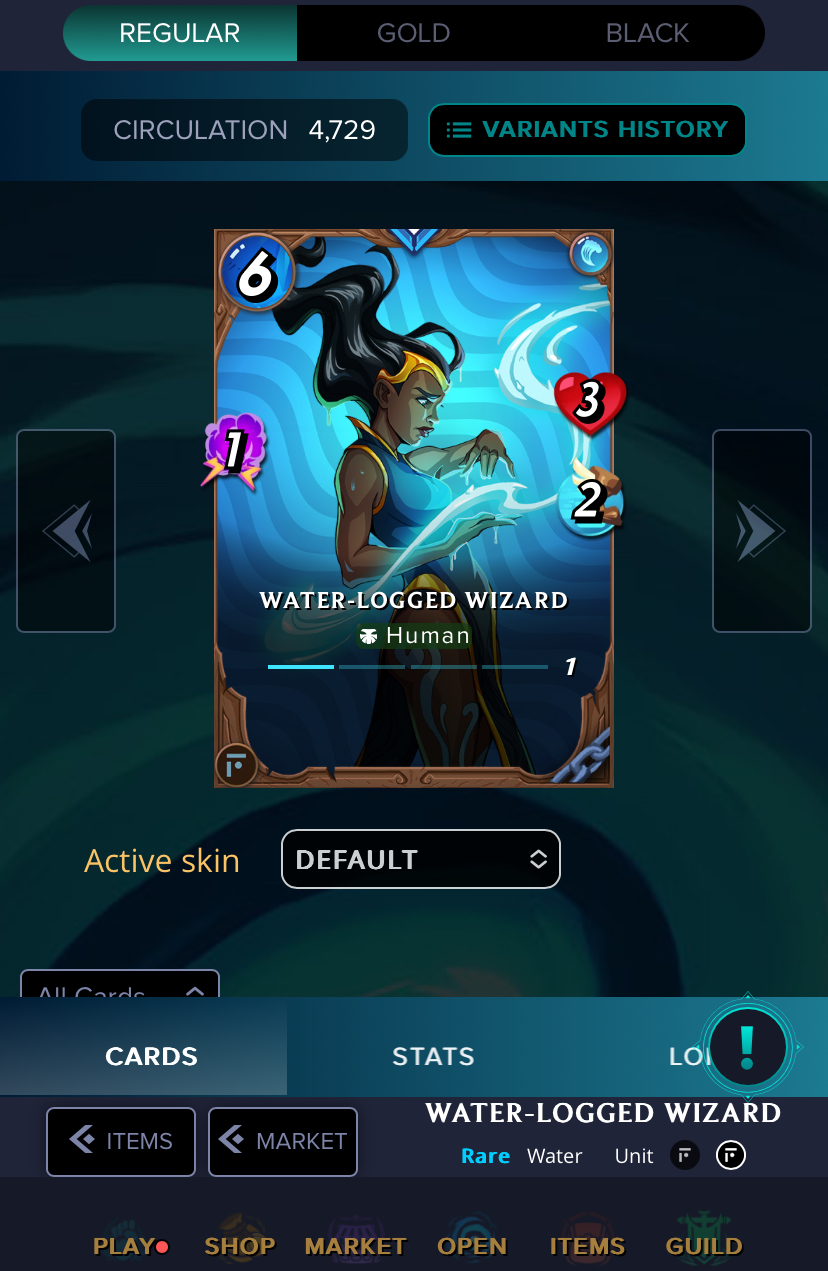This screenshot has height=1271, width=828.
Task: Select the CARDS tab
Action: click(x=151, y=1056)
